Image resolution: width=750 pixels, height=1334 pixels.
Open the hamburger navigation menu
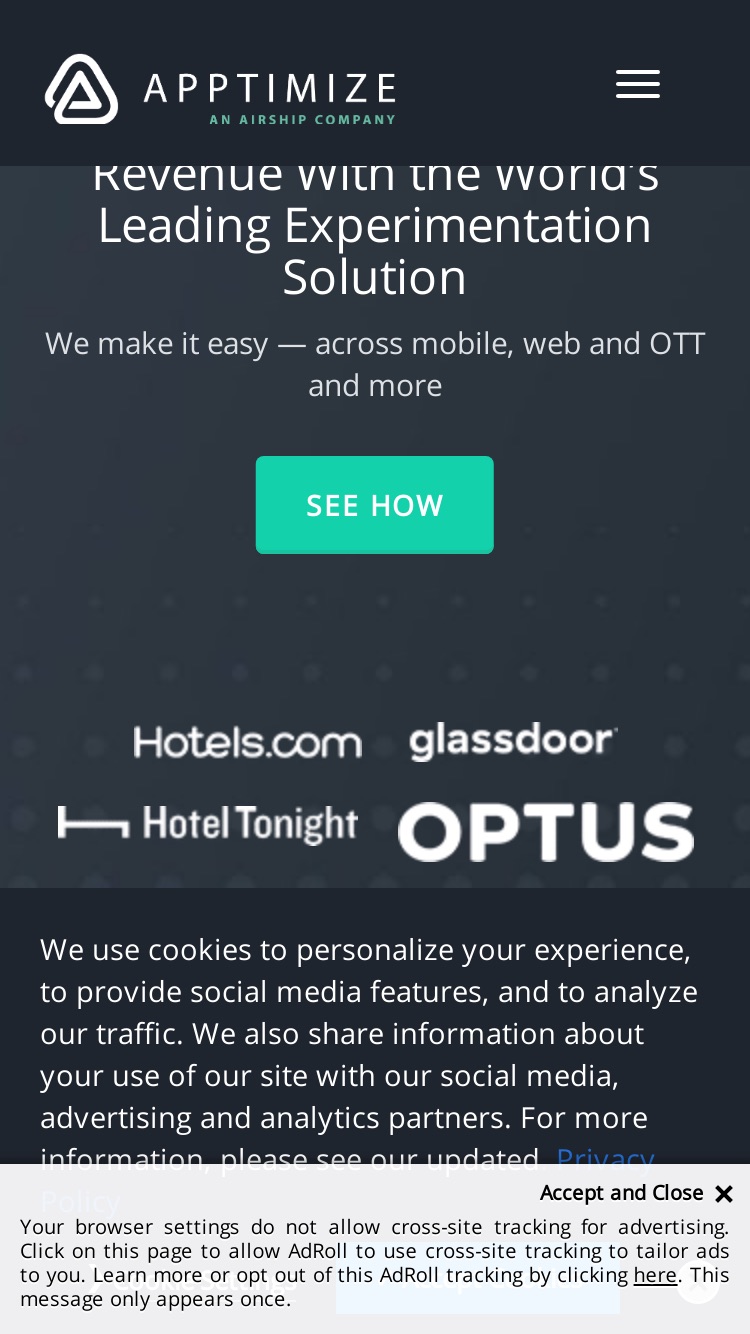[x=638, y=84]
